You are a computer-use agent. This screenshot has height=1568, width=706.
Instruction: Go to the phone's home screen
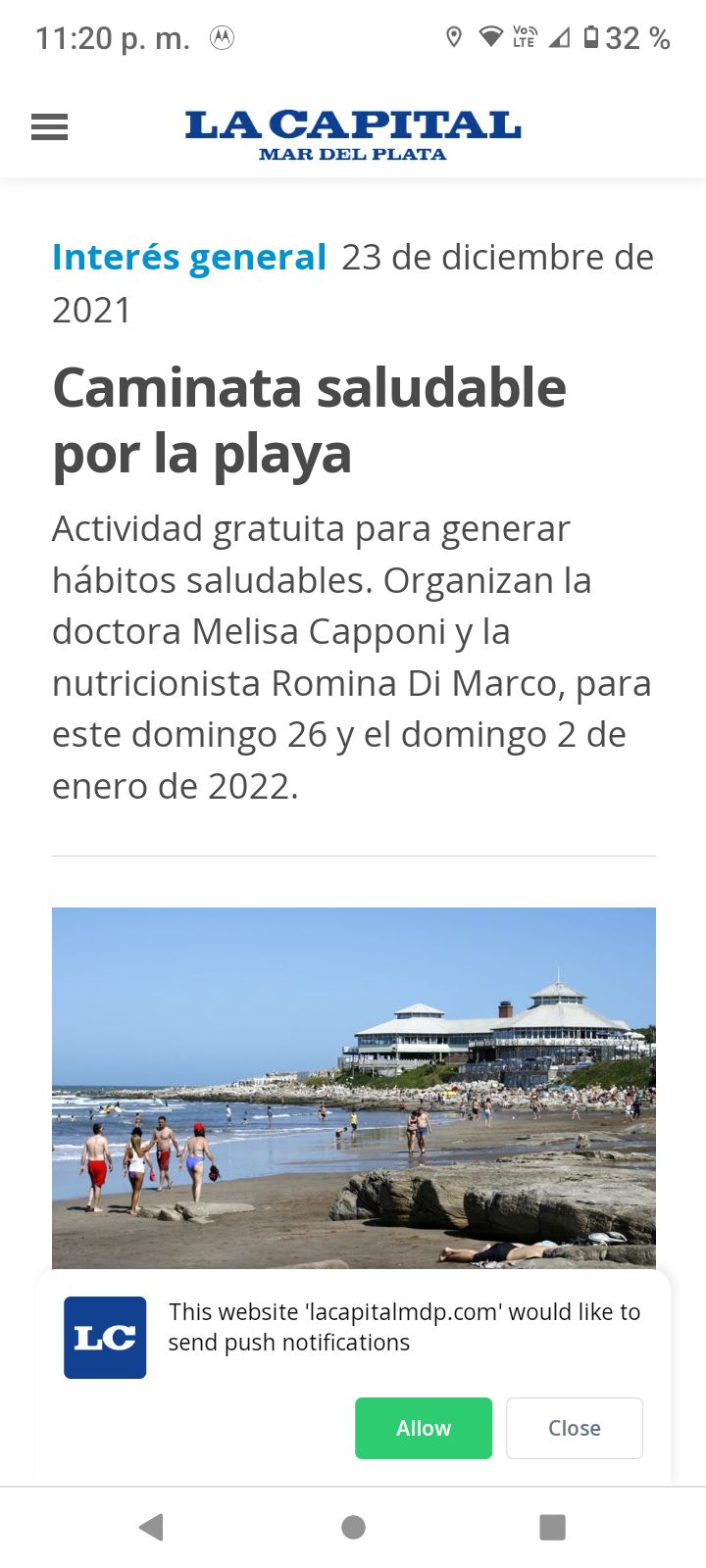(x=353, y=1527)
